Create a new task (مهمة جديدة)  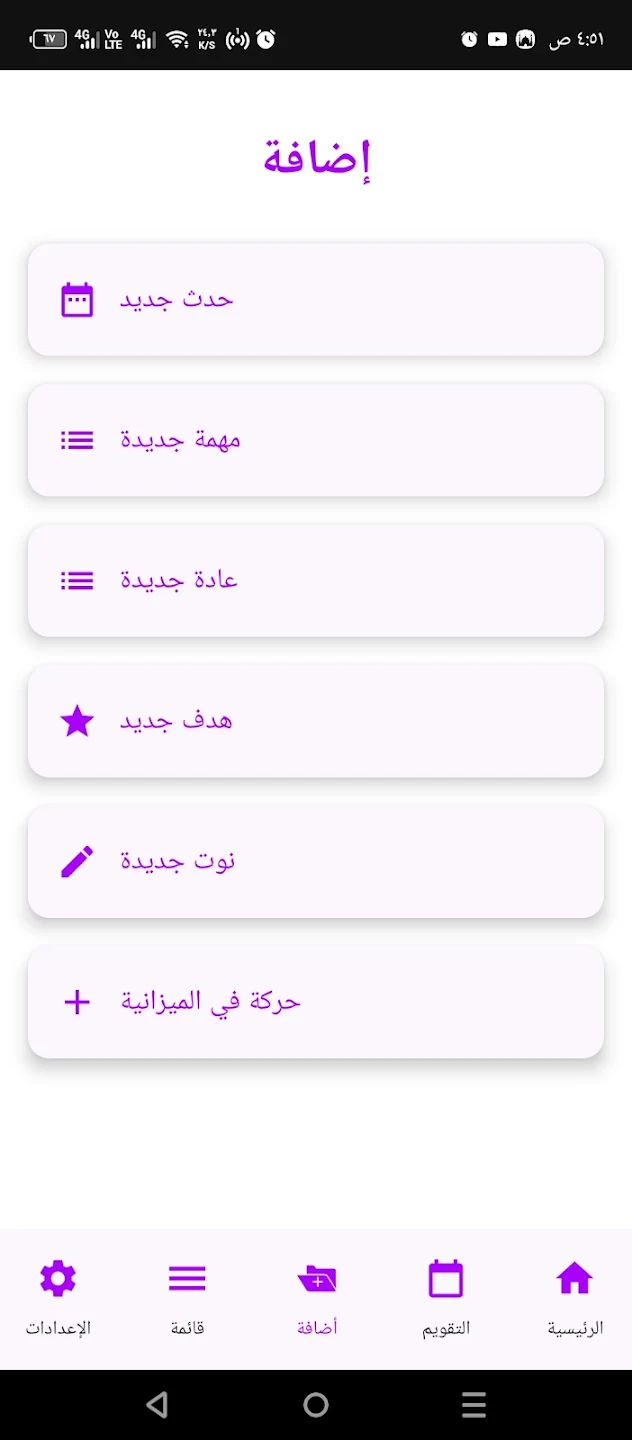[316, 440]
